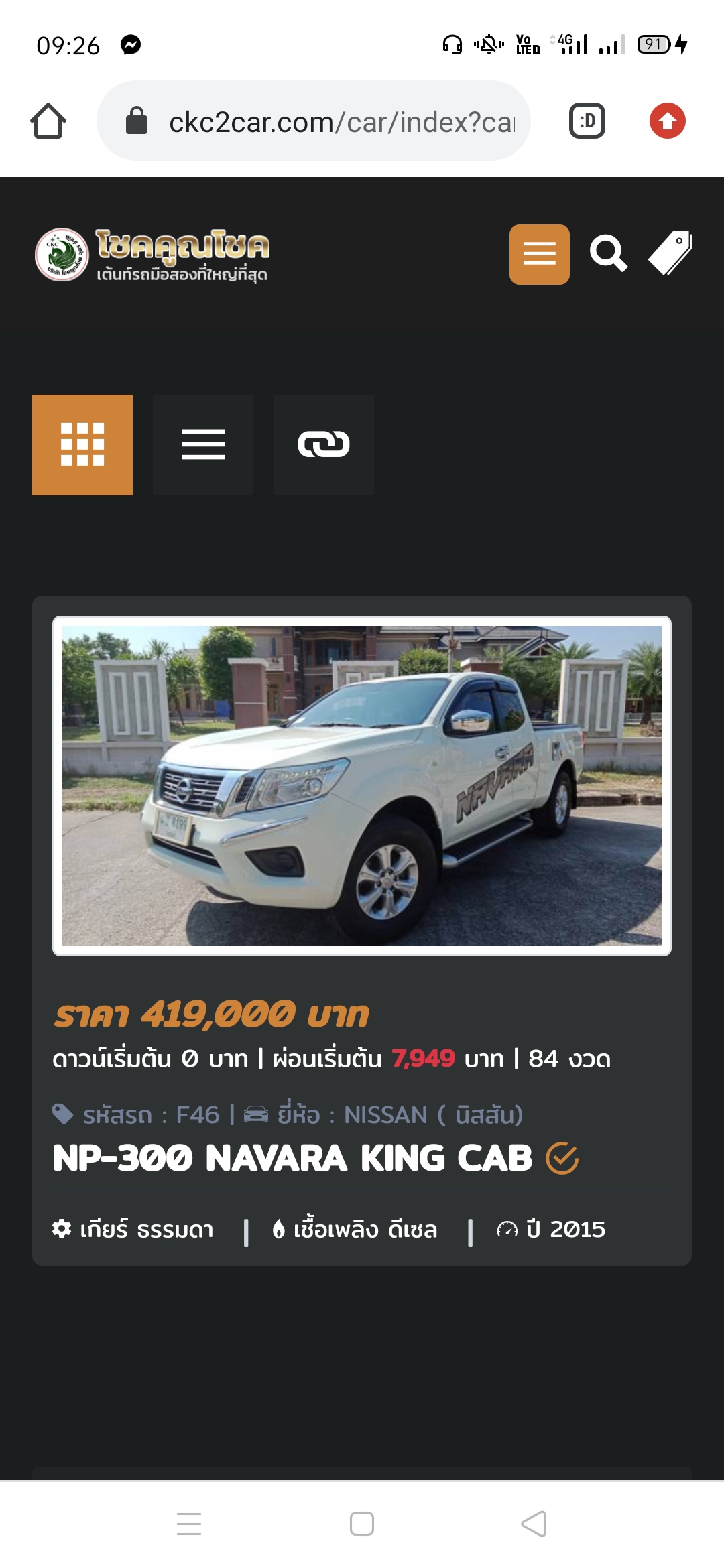
Task: Switch to list view layout
Action: 203,445
